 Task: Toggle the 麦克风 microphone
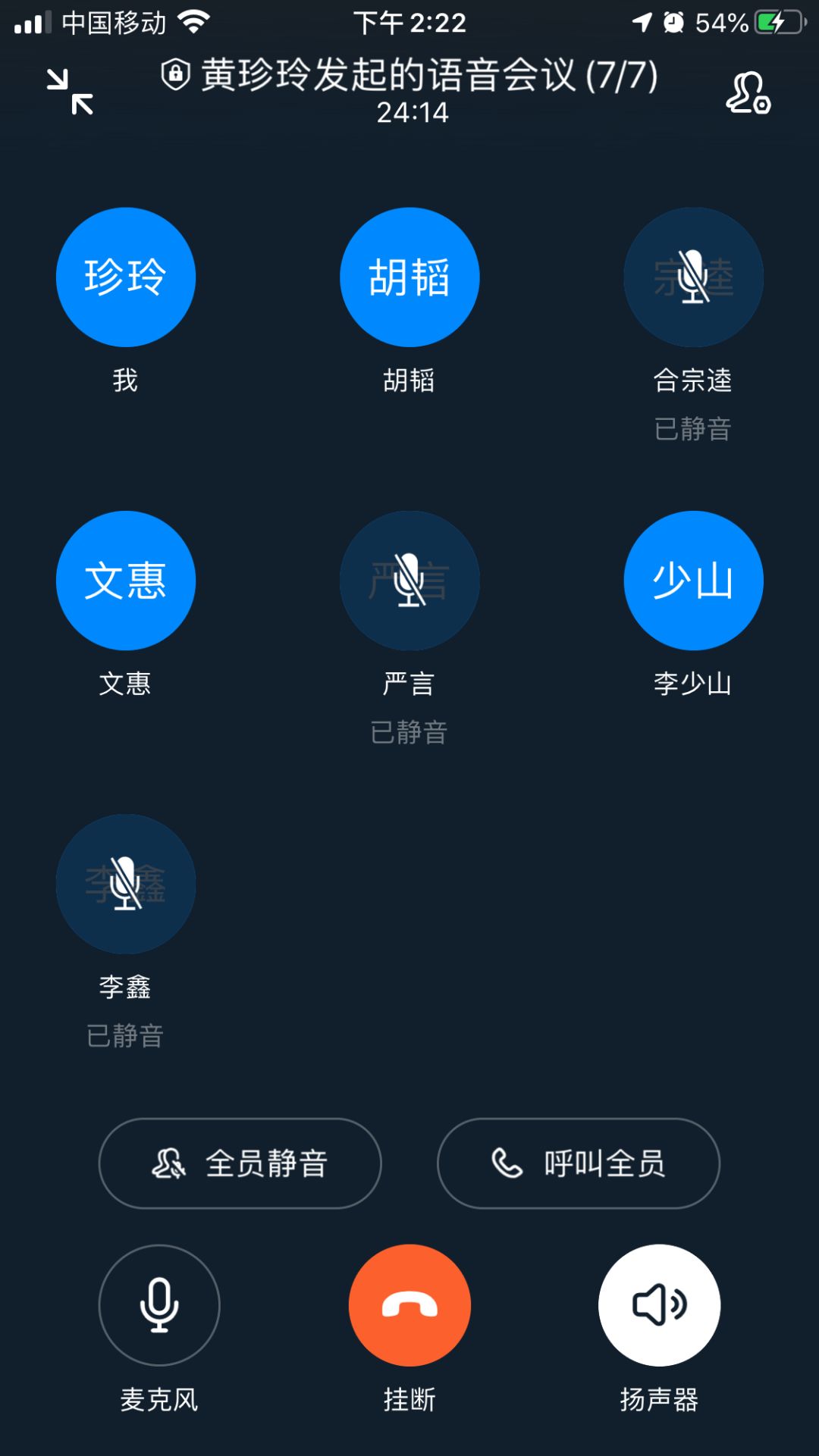(x=159, y=1305)
